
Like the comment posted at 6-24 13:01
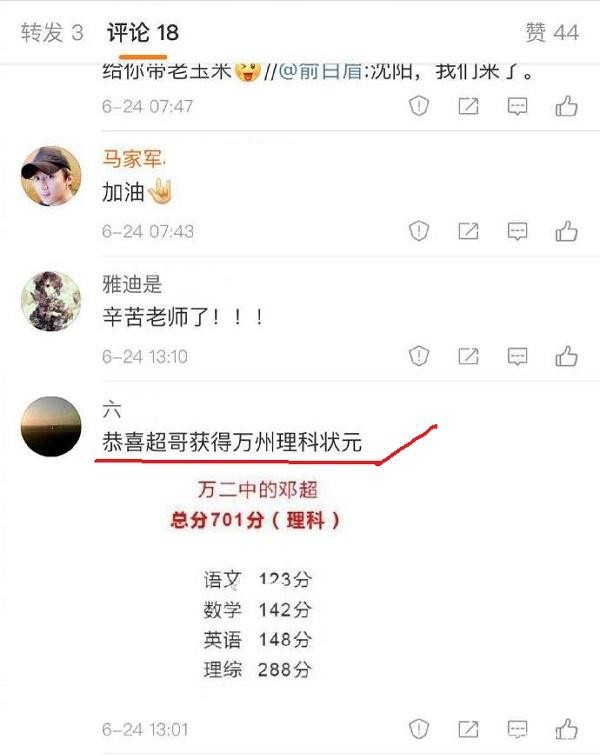tap(566, 729)
